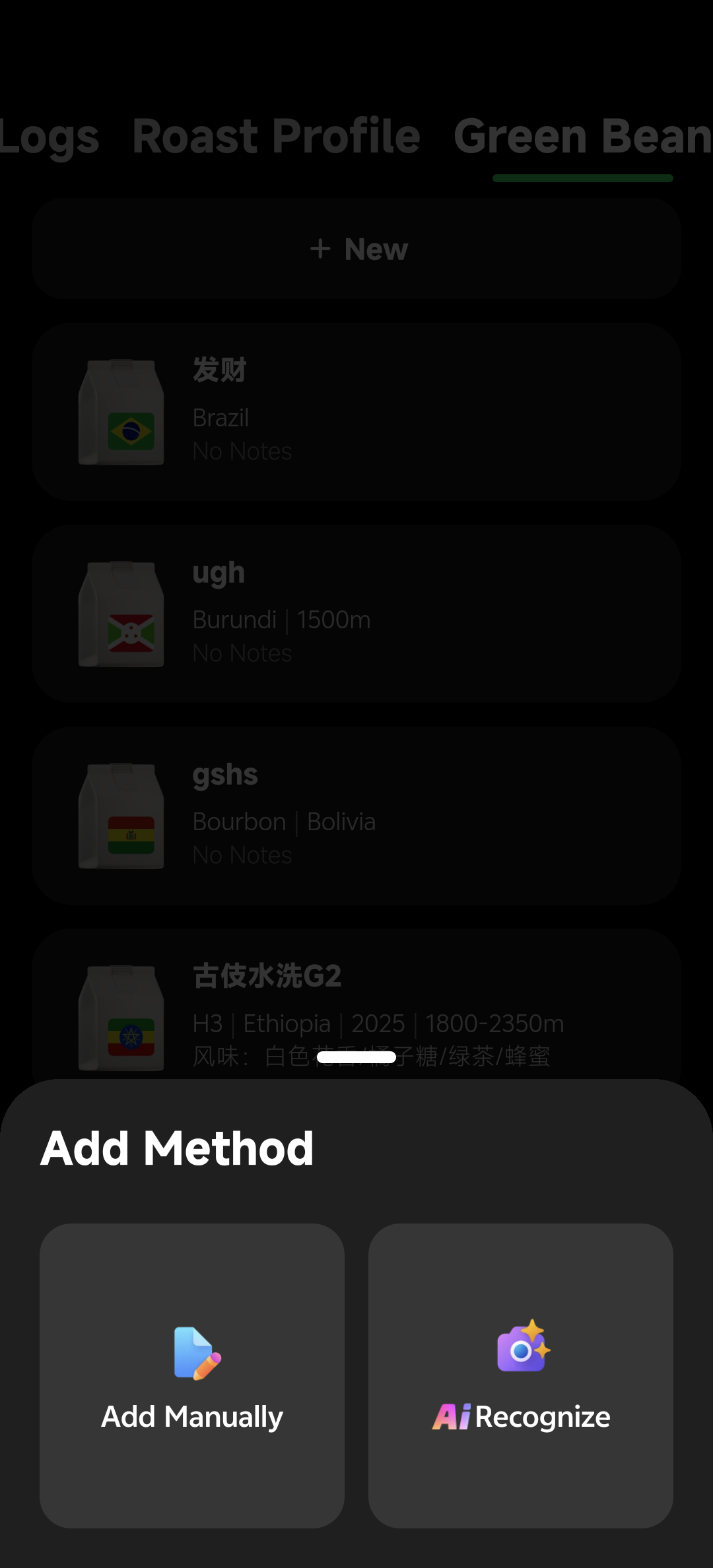
Task: Tap the bottom sheet drag handle
Action: click(x=356, y=1057)
